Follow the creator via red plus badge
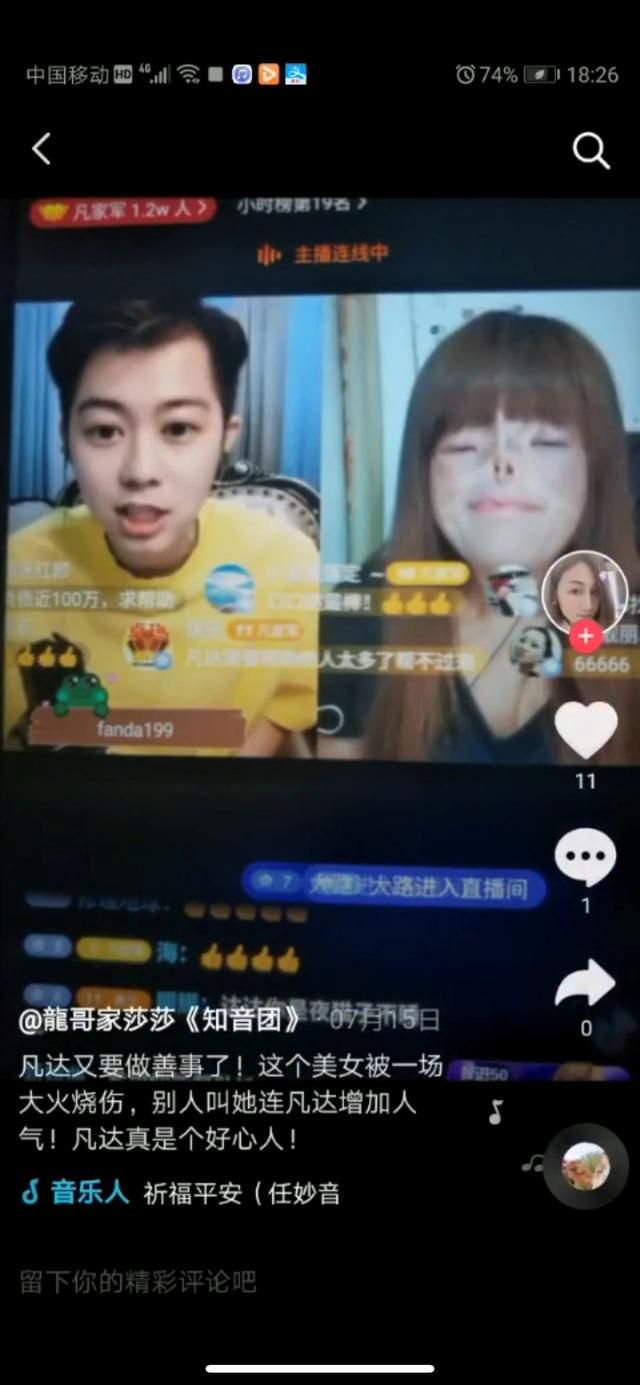Viewport: 640px width, 1385px height. click(x=585, y=635)
